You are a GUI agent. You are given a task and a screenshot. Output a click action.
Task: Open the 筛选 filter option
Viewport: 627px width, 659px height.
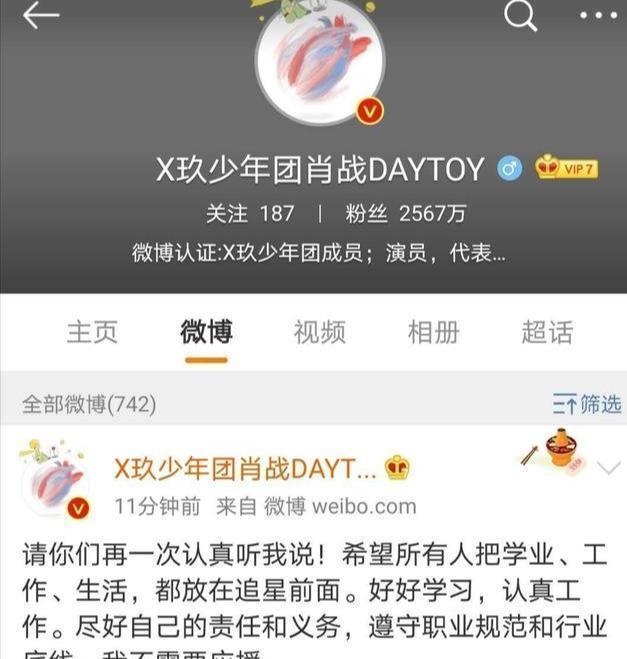tap(587, 404)
